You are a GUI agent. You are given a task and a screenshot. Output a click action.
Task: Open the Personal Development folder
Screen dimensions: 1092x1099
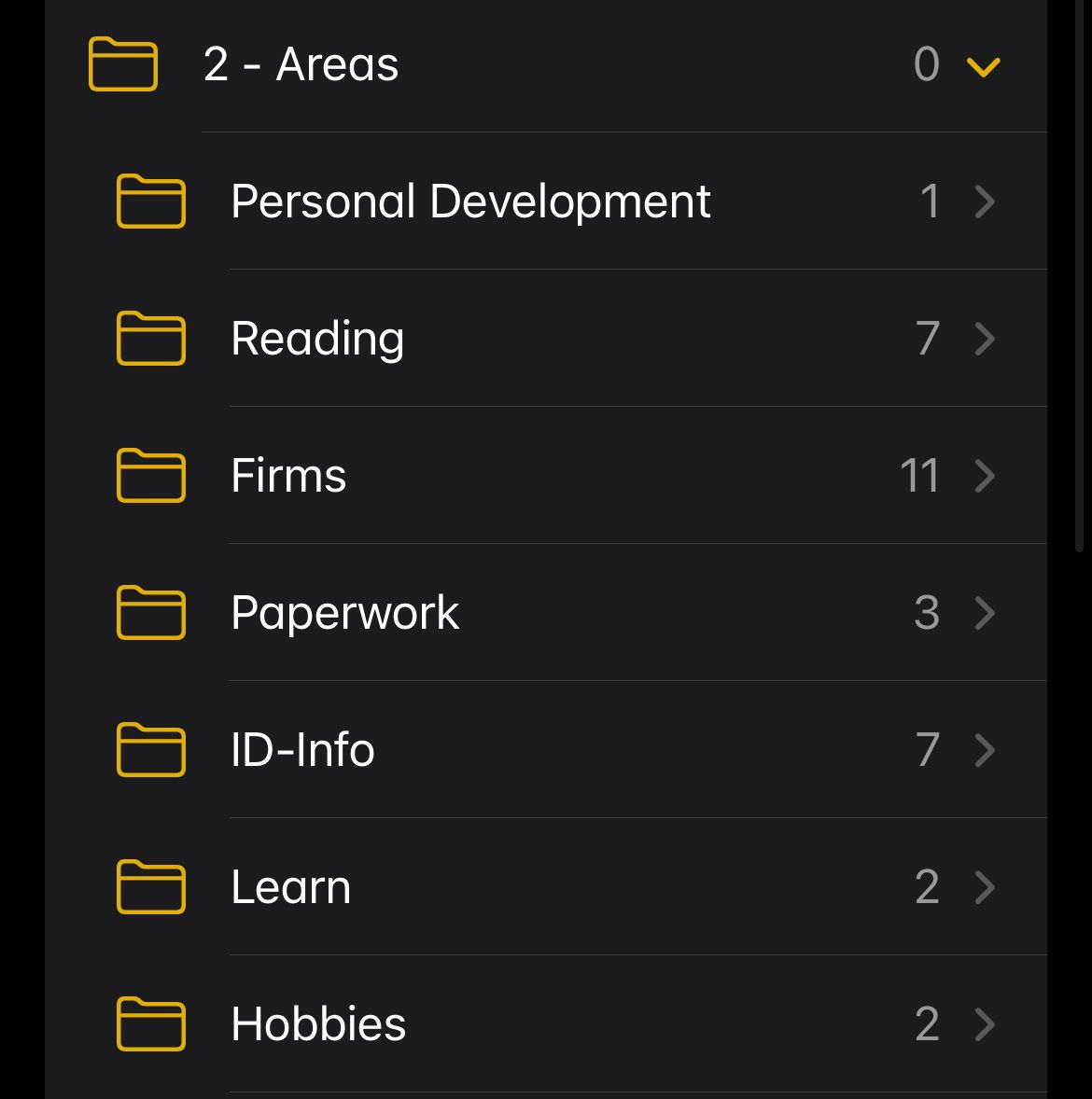[x=470, y=202]
